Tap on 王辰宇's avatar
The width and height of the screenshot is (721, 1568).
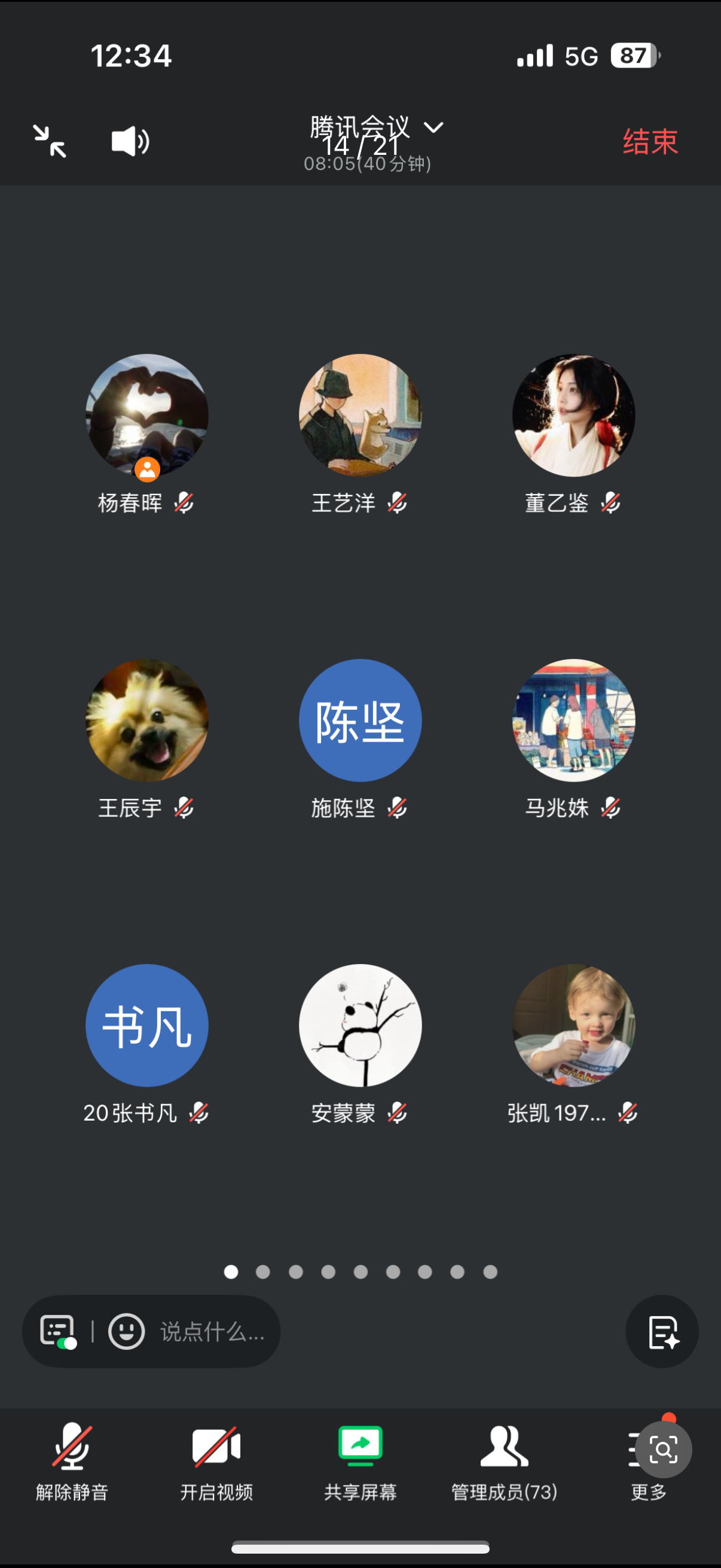(146, 720)
